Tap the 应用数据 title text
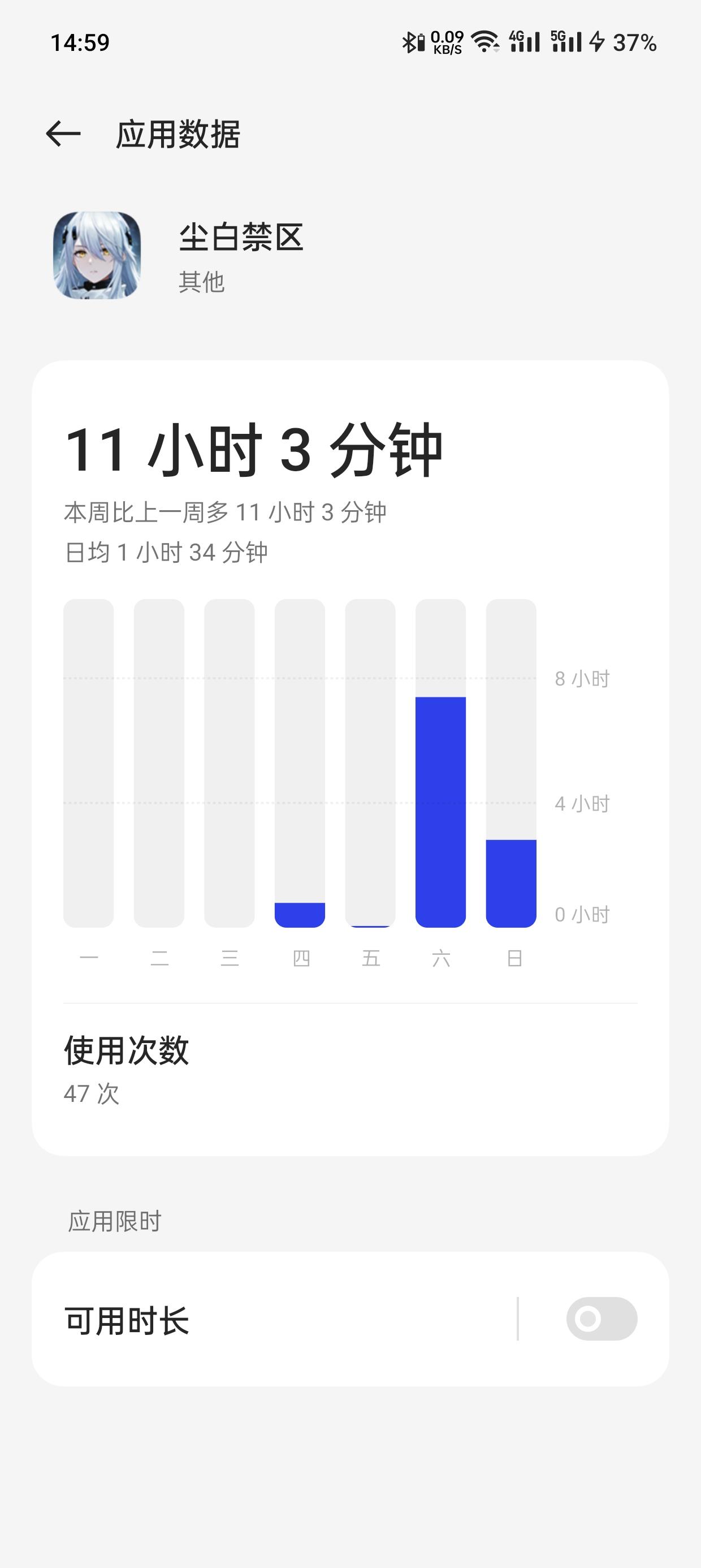701x1568 pixels. (x=178, y=135)
